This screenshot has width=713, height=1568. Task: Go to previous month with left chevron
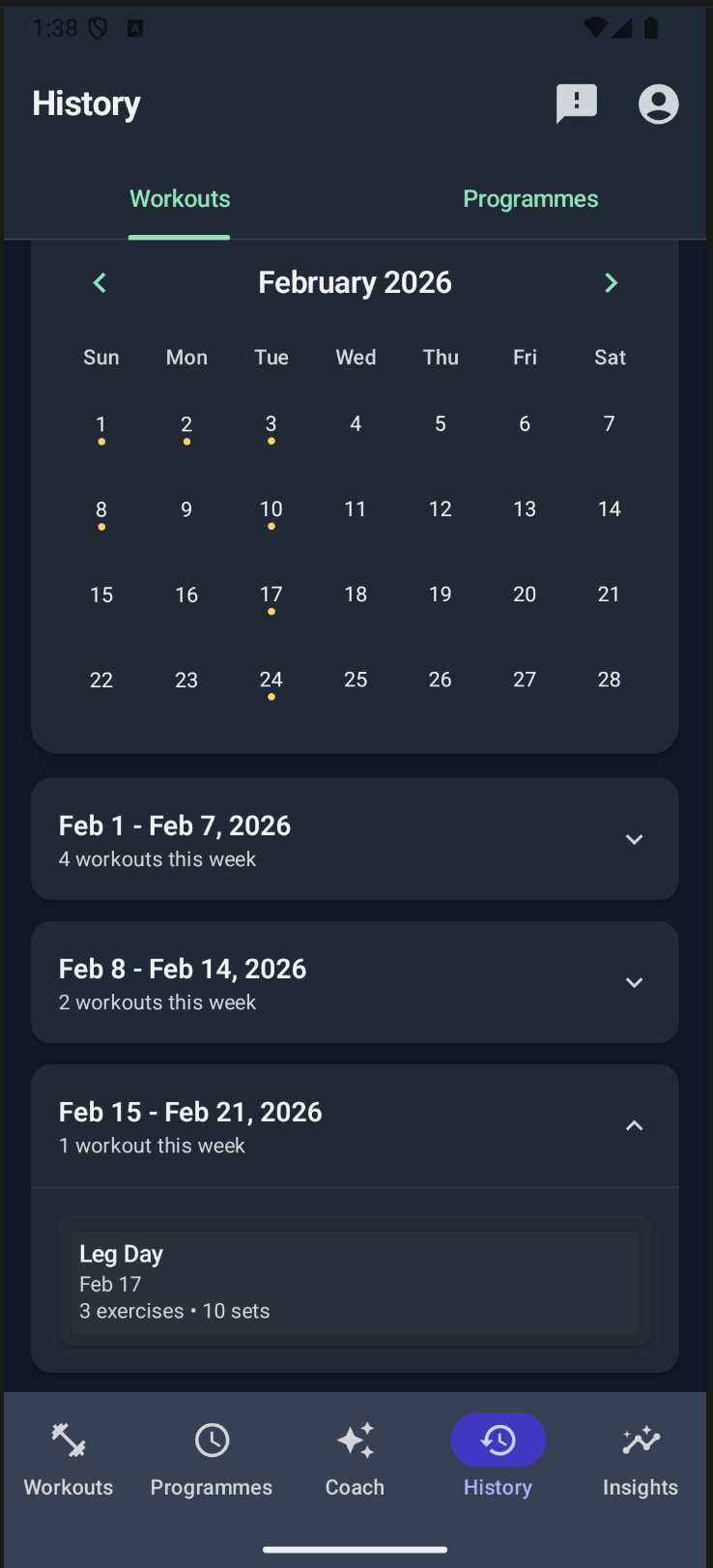click(100, 282)
